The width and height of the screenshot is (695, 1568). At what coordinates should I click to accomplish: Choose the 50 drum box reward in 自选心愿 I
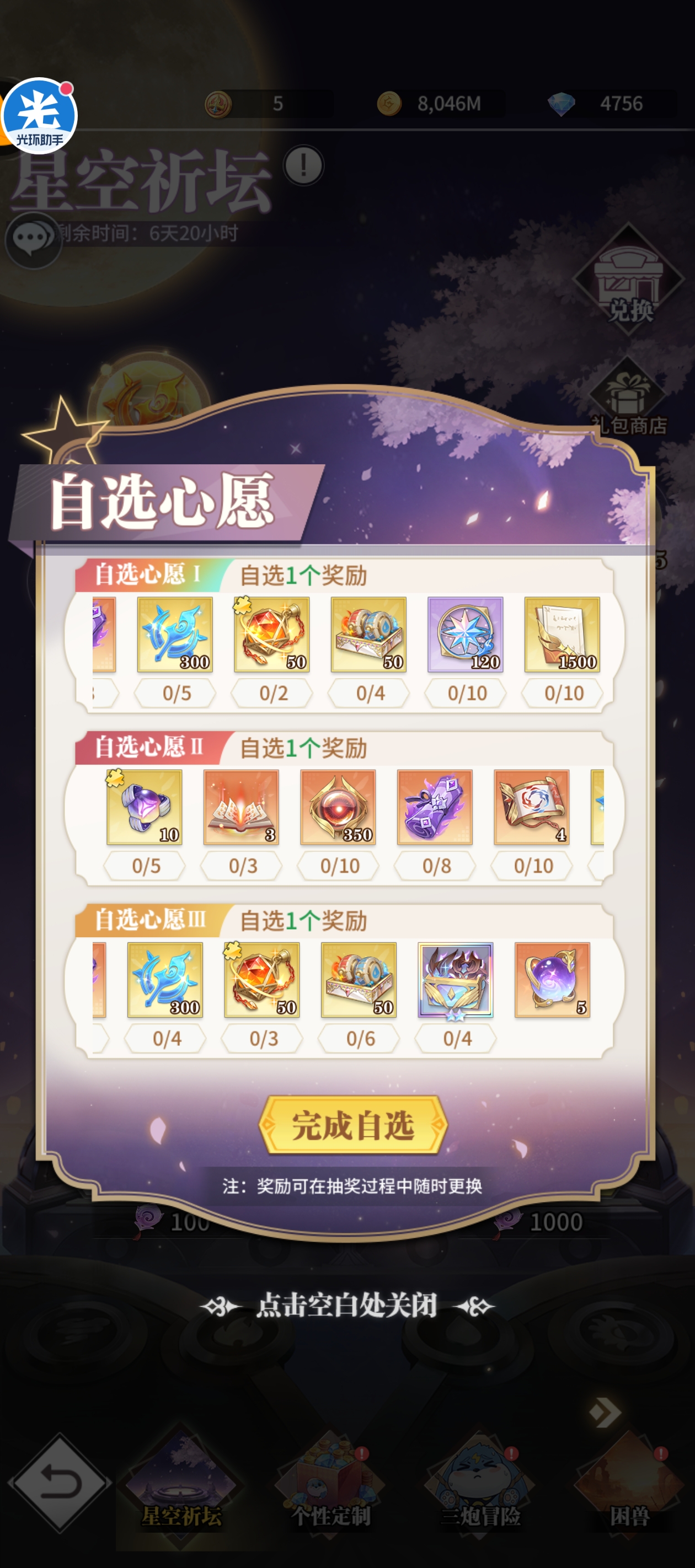(368, 634)
